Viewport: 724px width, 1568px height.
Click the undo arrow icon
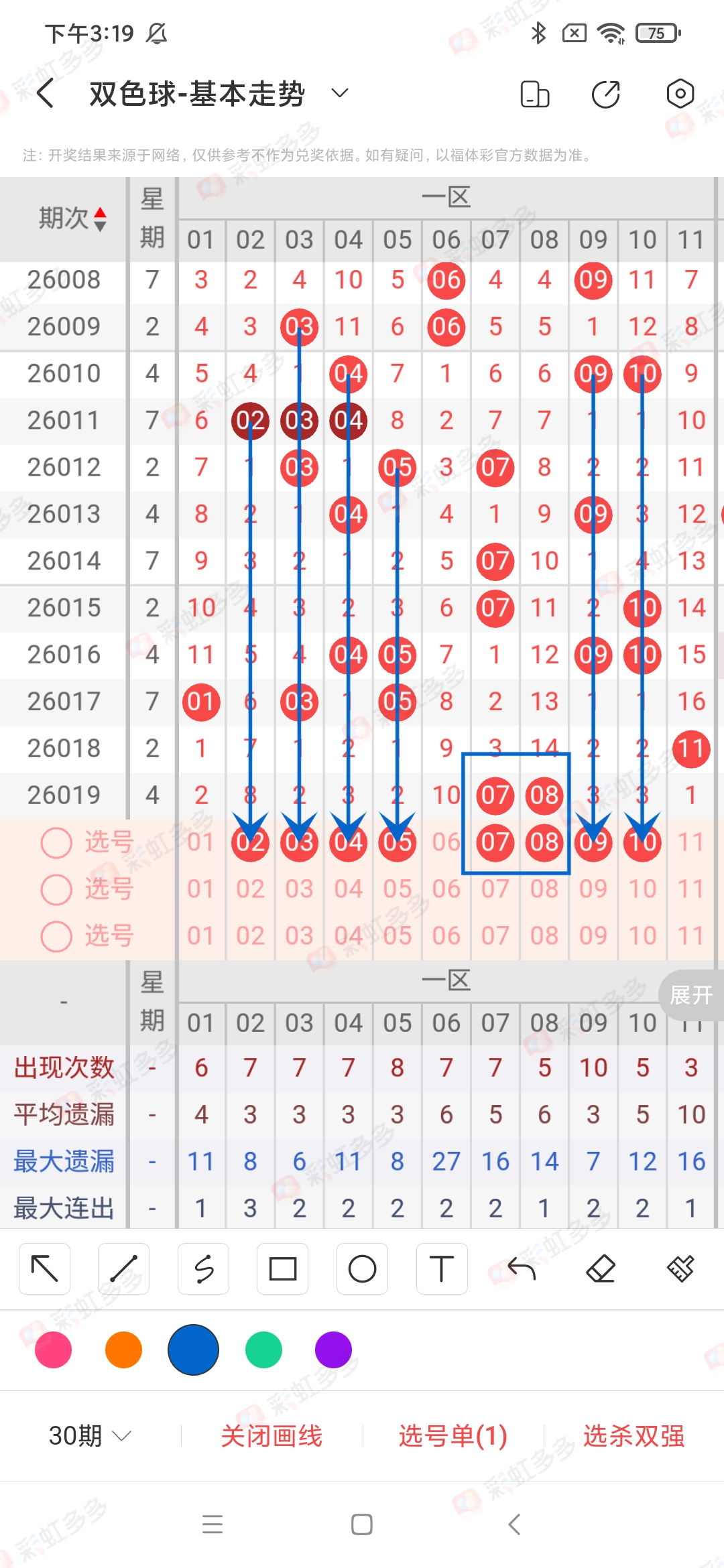523,1268
